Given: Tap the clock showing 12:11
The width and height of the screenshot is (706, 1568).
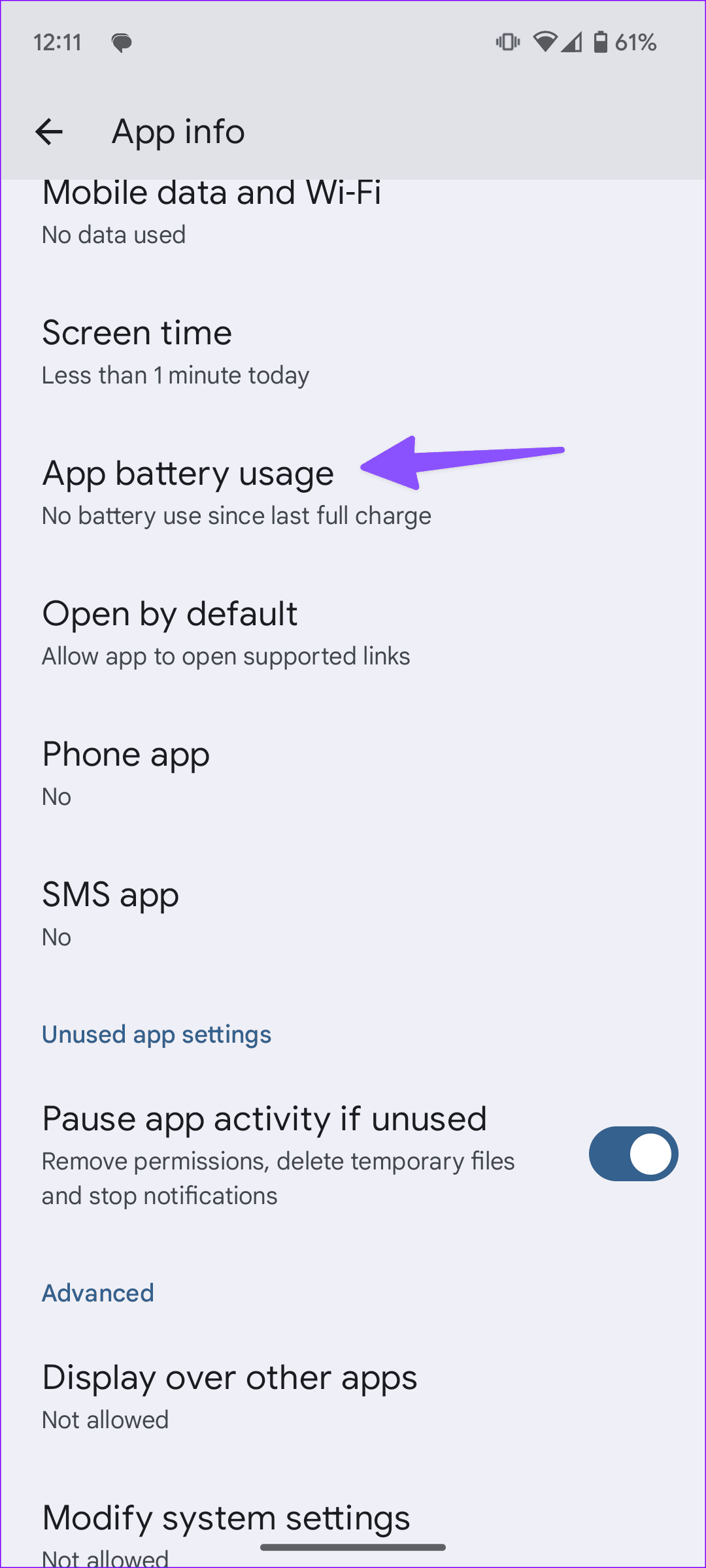Looking at the screenshot, I should point(58,42).
